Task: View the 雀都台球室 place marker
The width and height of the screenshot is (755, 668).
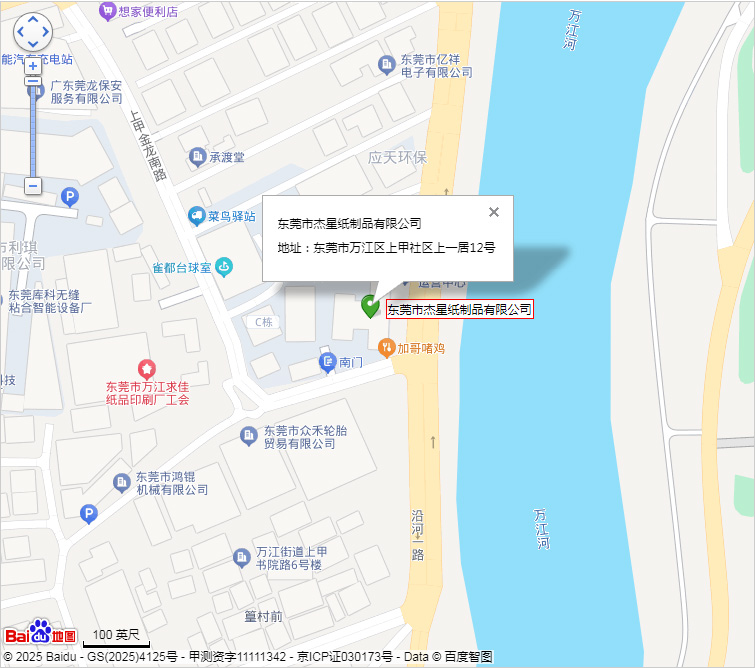Action: click(x=224, y=267)
